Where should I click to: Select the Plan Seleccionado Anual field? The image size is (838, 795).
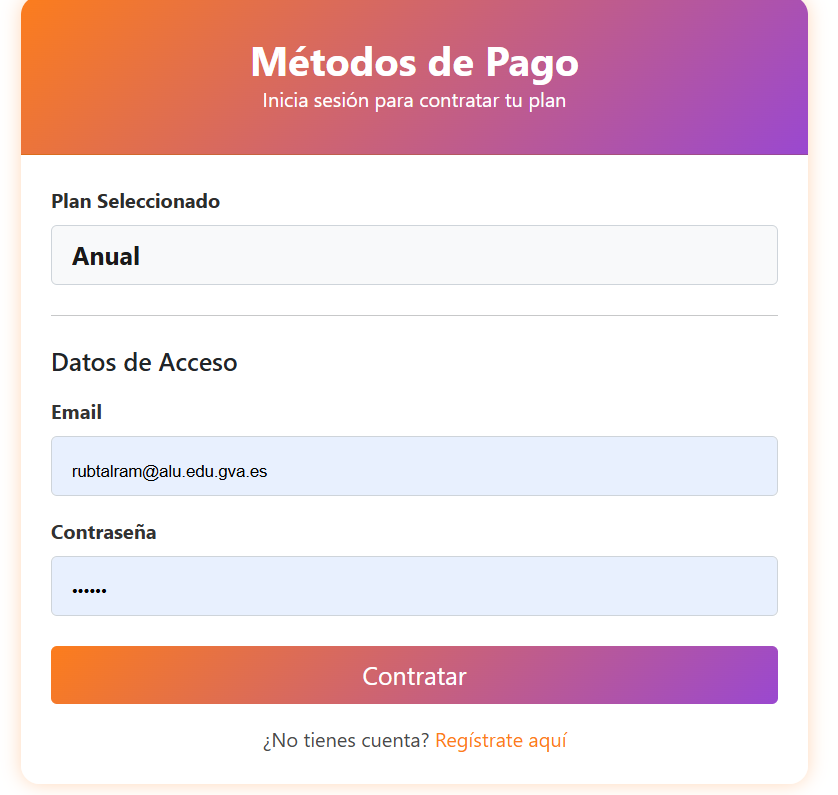[414, 255]
